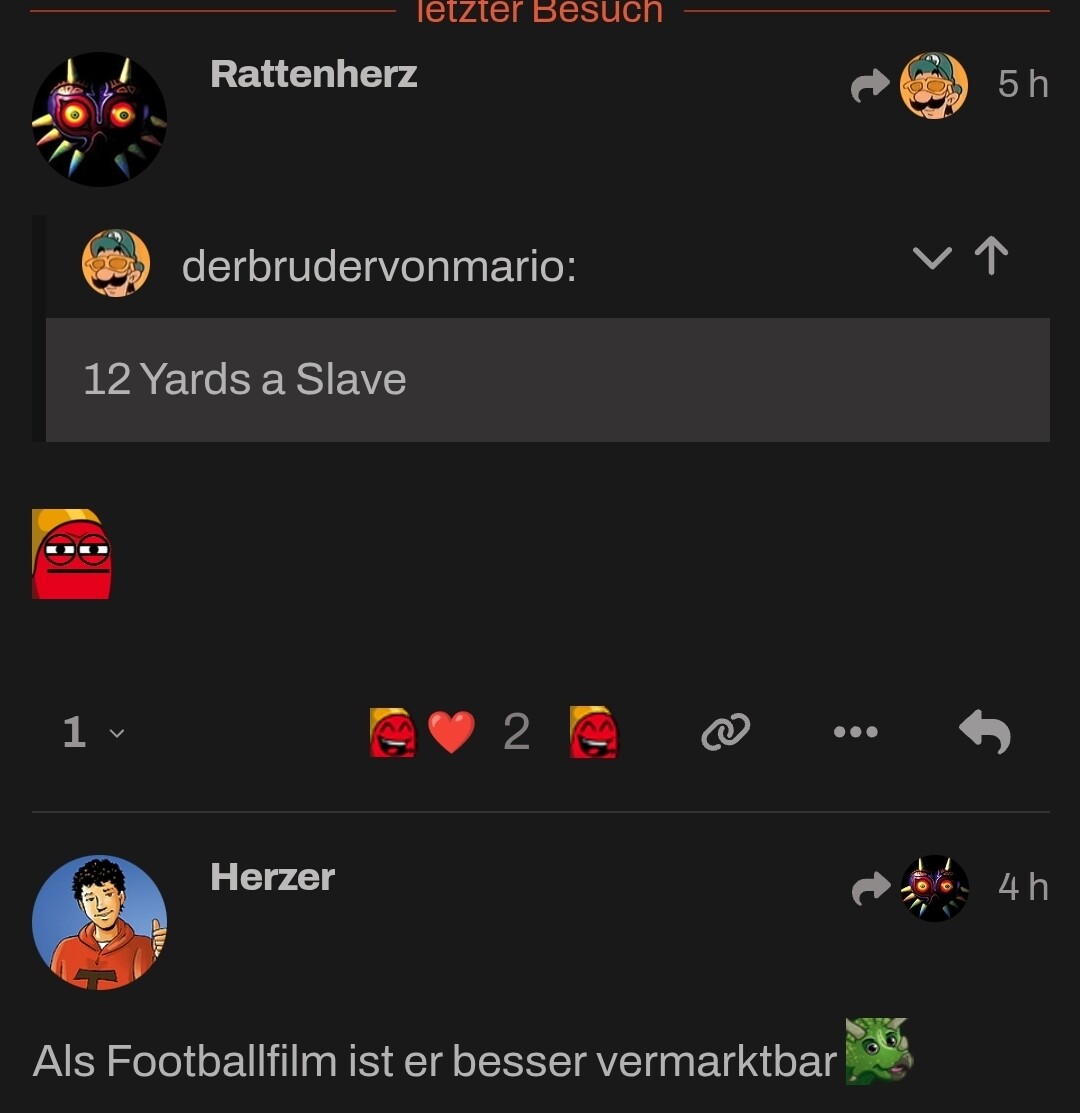Screen dimensions: 1080x1113
Task: Reply to Rattenherz's post
Action: coord(984,732)
